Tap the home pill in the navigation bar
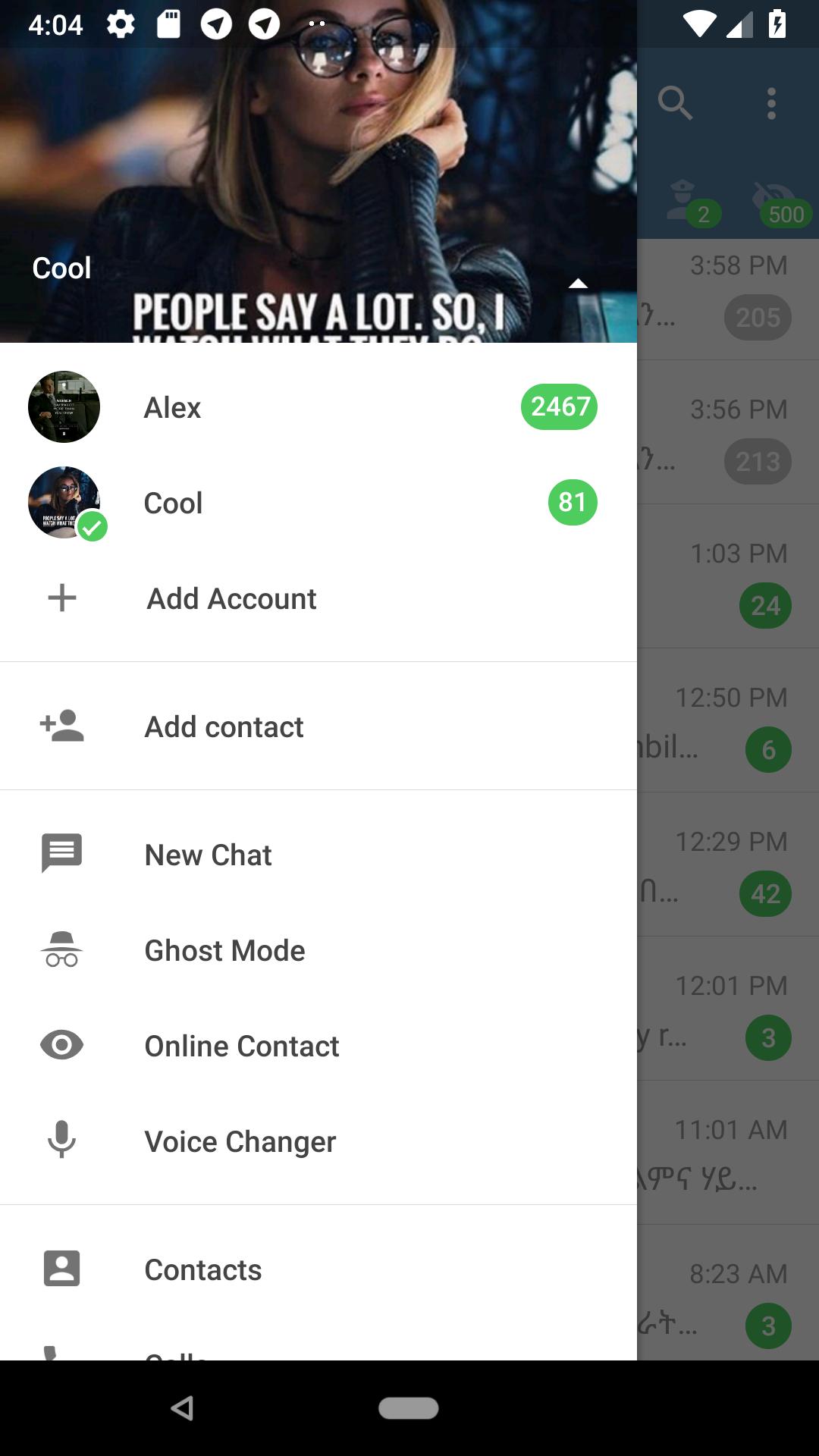Image resolution: width=819 pixels, height=1456 pixels. tap(409, 1408)
